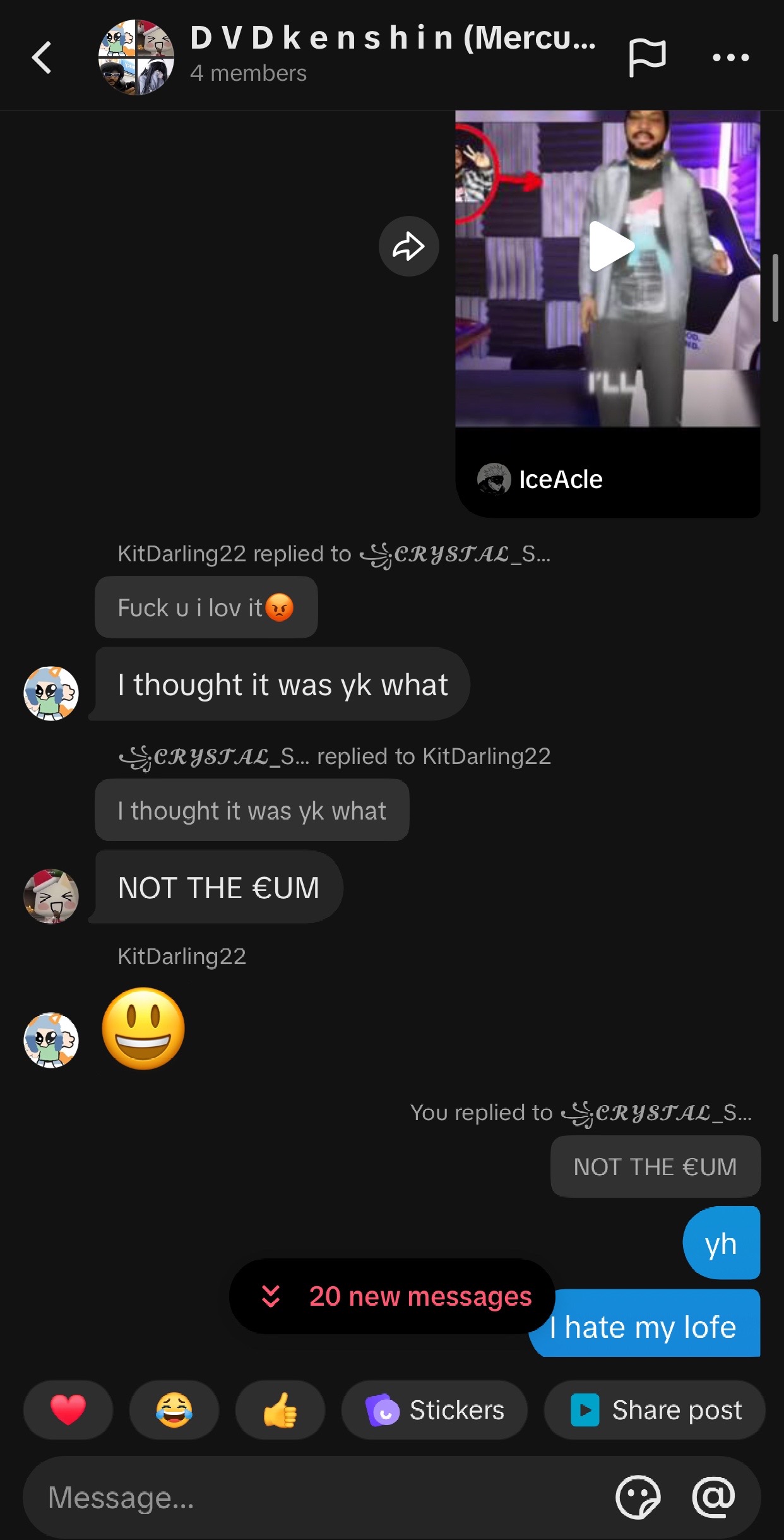Screen dimensions: 784x1540
Task: Open the Stickers picker
Action: pos(434,1409)
